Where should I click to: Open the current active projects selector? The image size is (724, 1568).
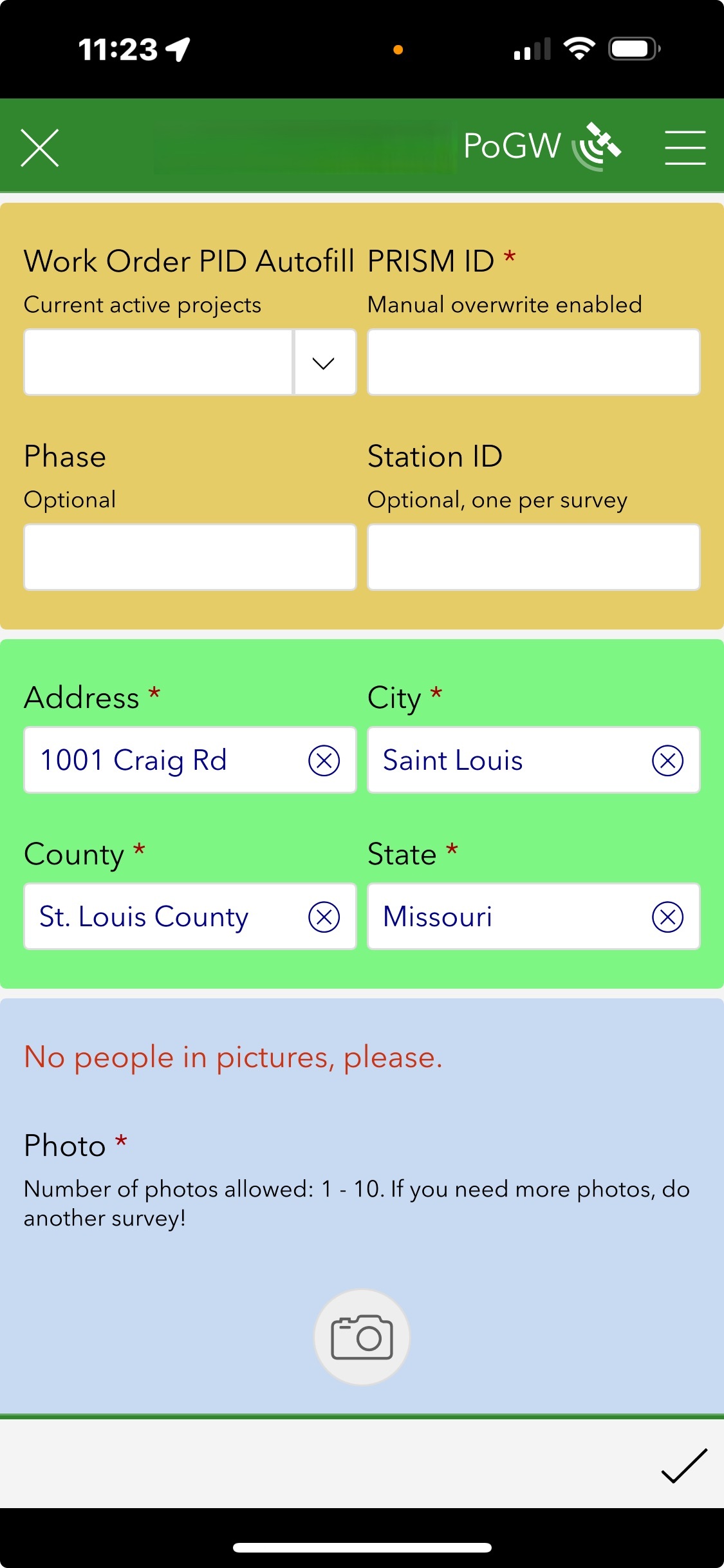[158, 362]
